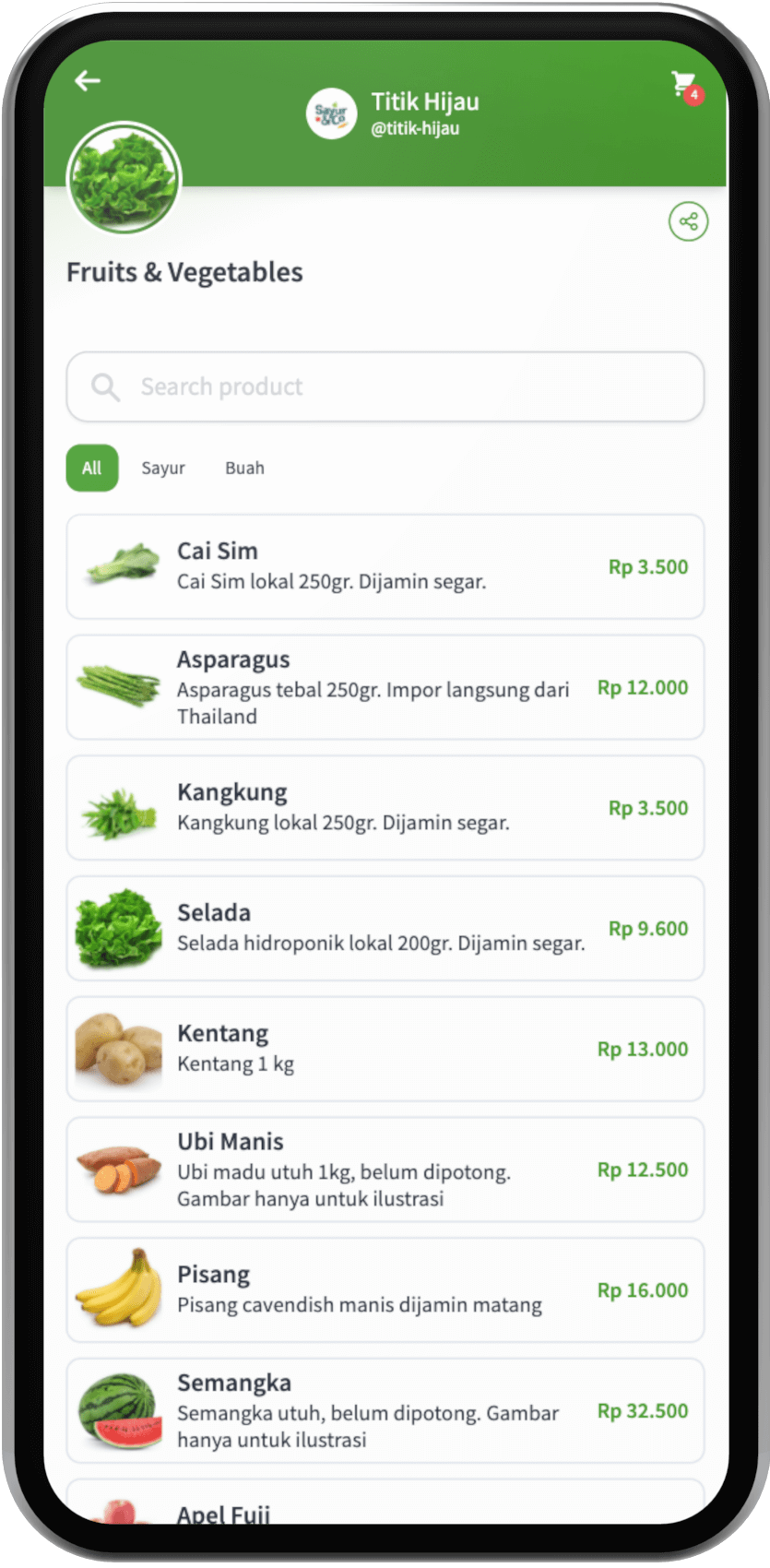The width and height of the screenshot is (770, 1568).
Task: Share this store category
Action: (688, 221)
